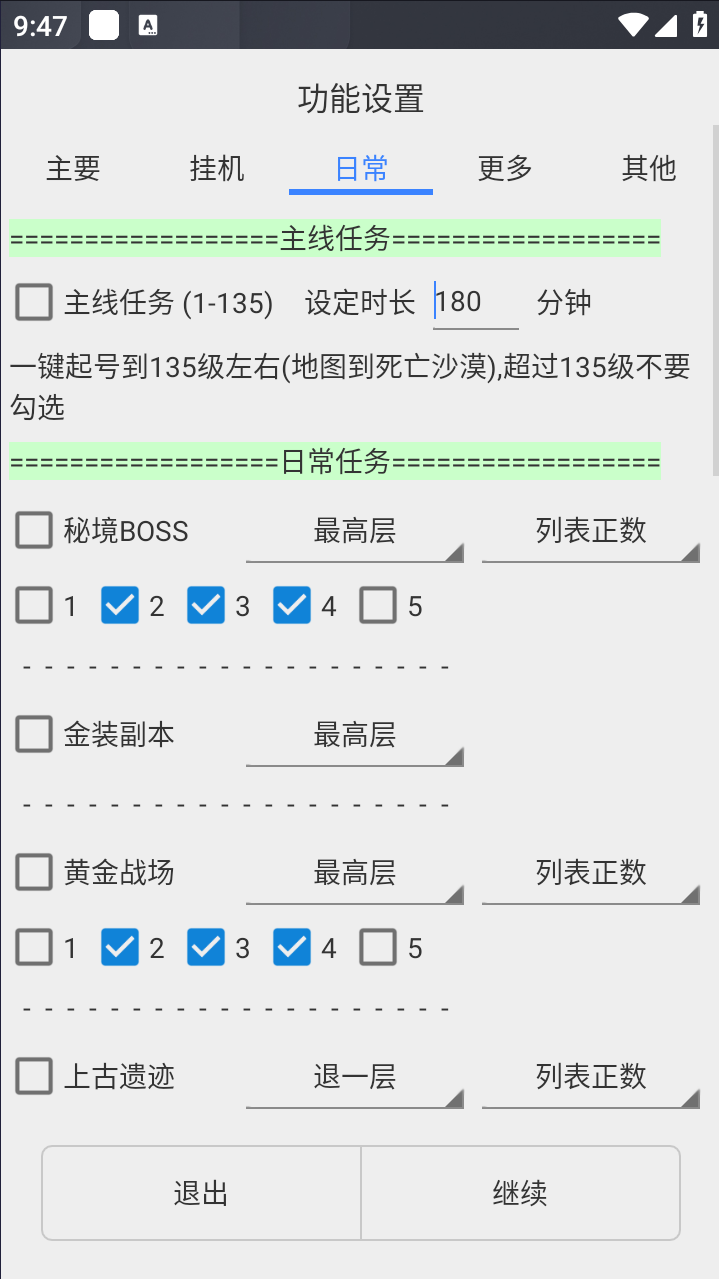Check box 1 under 秘境BOSS

coord(34,606)
